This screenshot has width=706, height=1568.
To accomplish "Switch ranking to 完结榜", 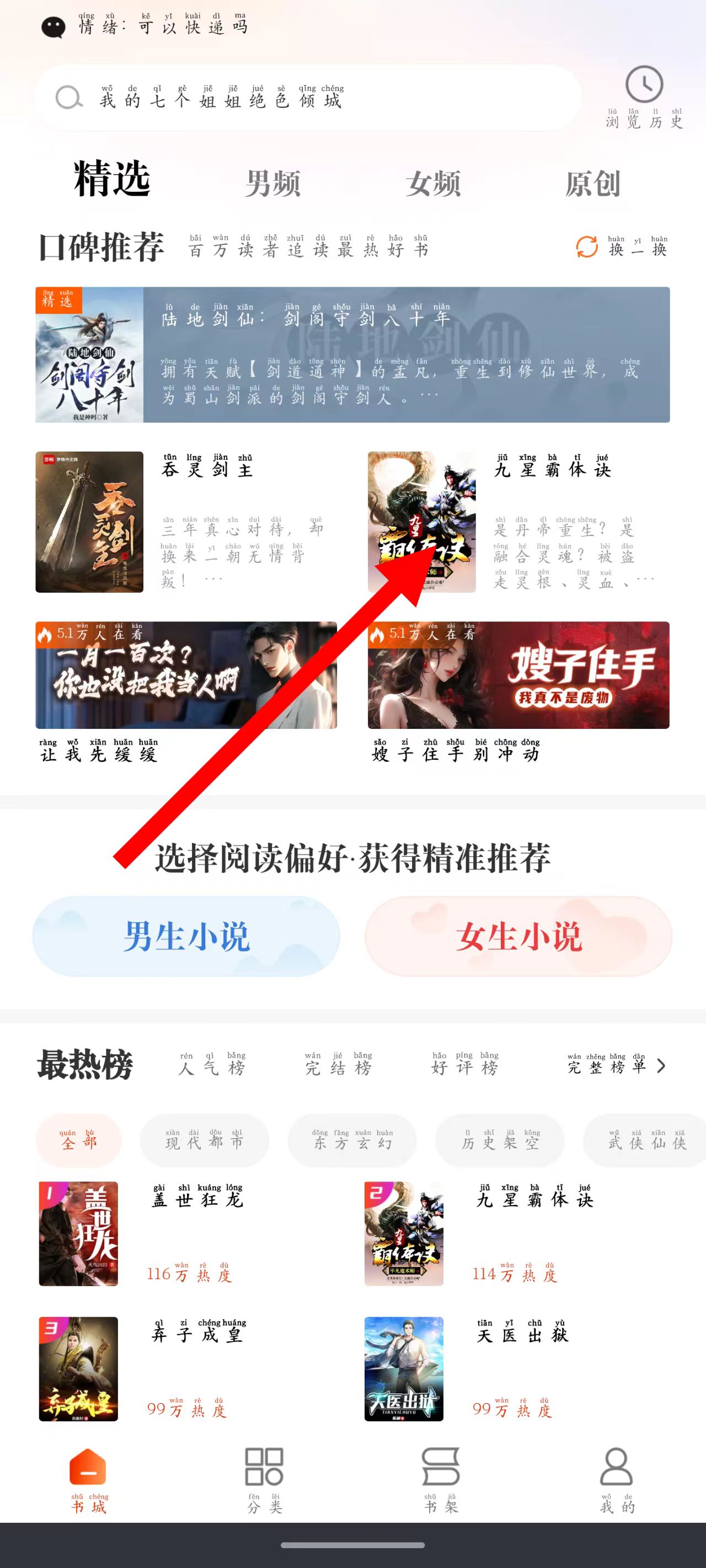I will pos(338,1066).
